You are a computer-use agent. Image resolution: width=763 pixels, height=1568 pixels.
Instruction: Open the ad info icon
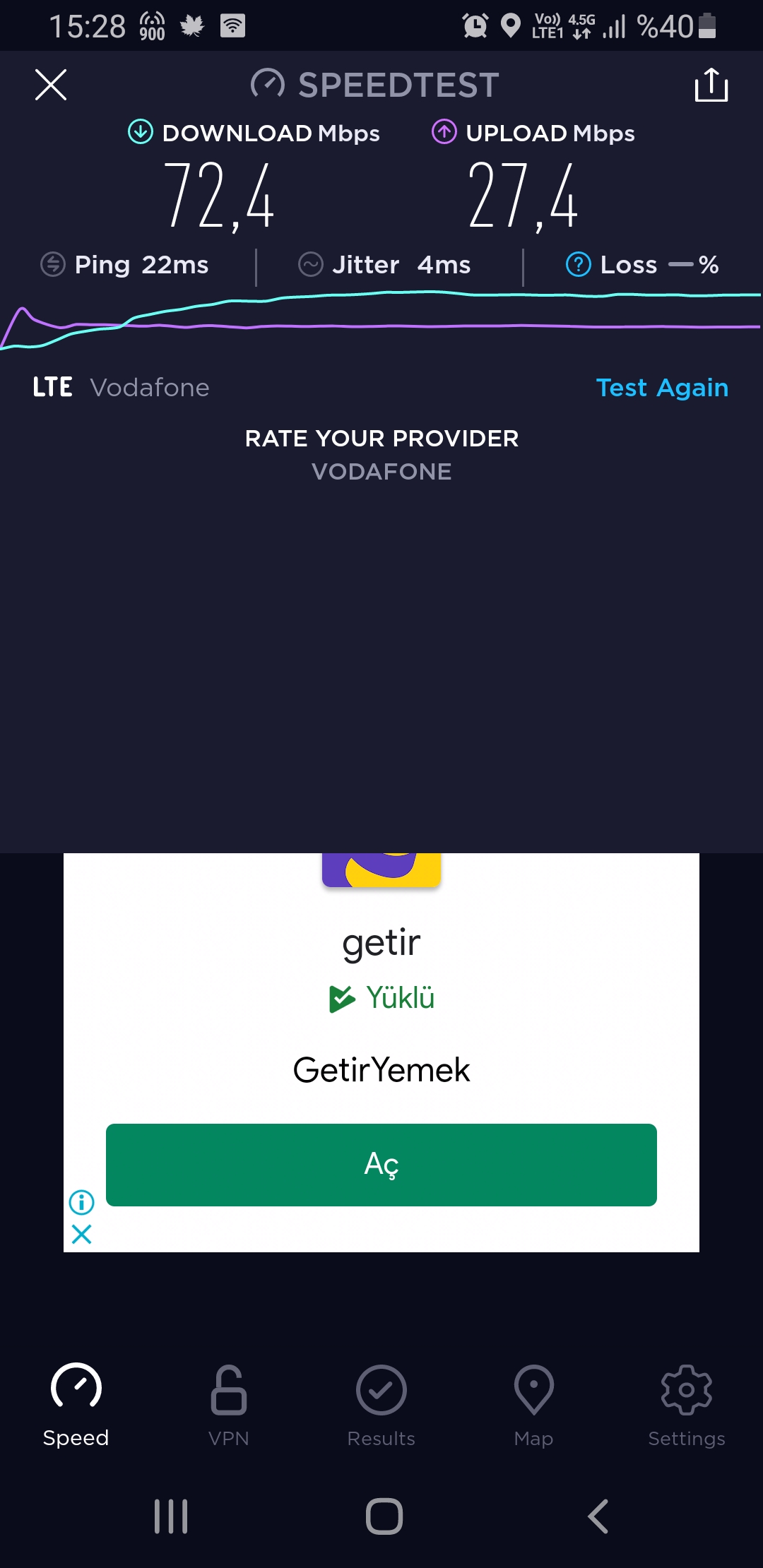[x=81, y=1201]
